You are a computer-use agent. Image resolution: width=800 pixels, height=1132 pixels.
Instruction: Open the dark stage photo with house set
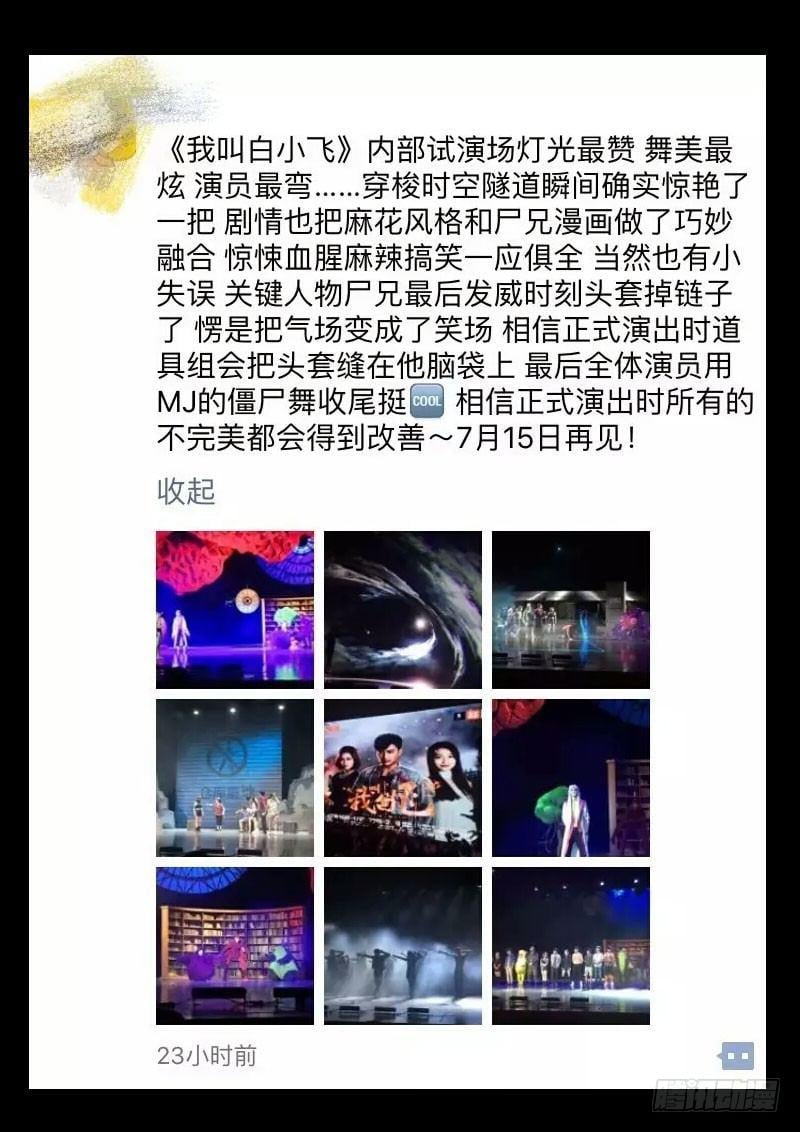571,609
